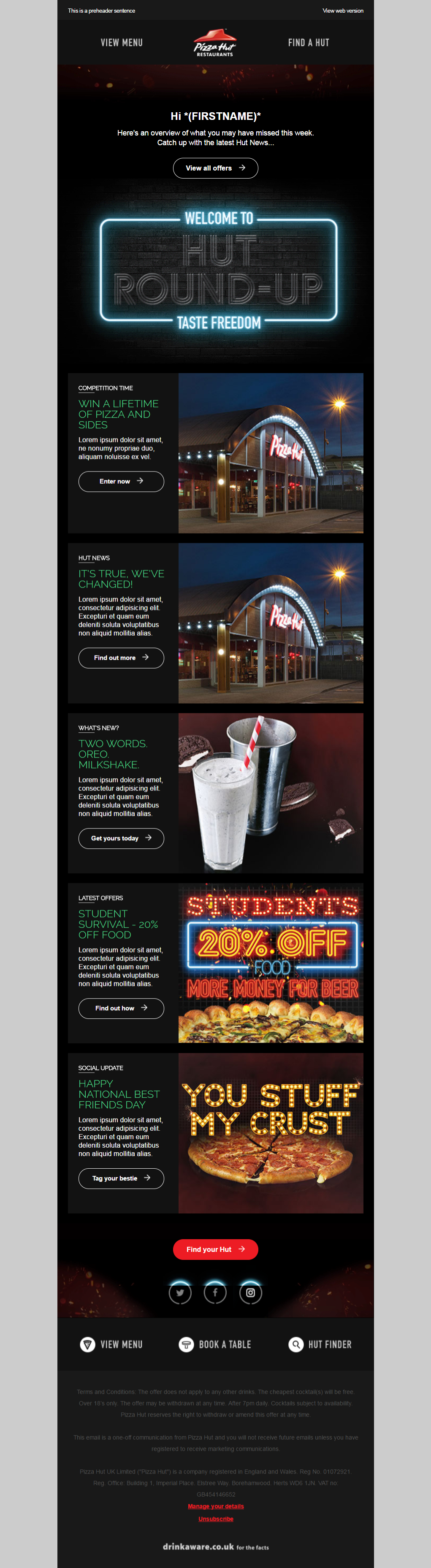Select BOOK A TABLE in the footer
Viewport: 431px width, 1568px height.
click(x=215, y=1344)
